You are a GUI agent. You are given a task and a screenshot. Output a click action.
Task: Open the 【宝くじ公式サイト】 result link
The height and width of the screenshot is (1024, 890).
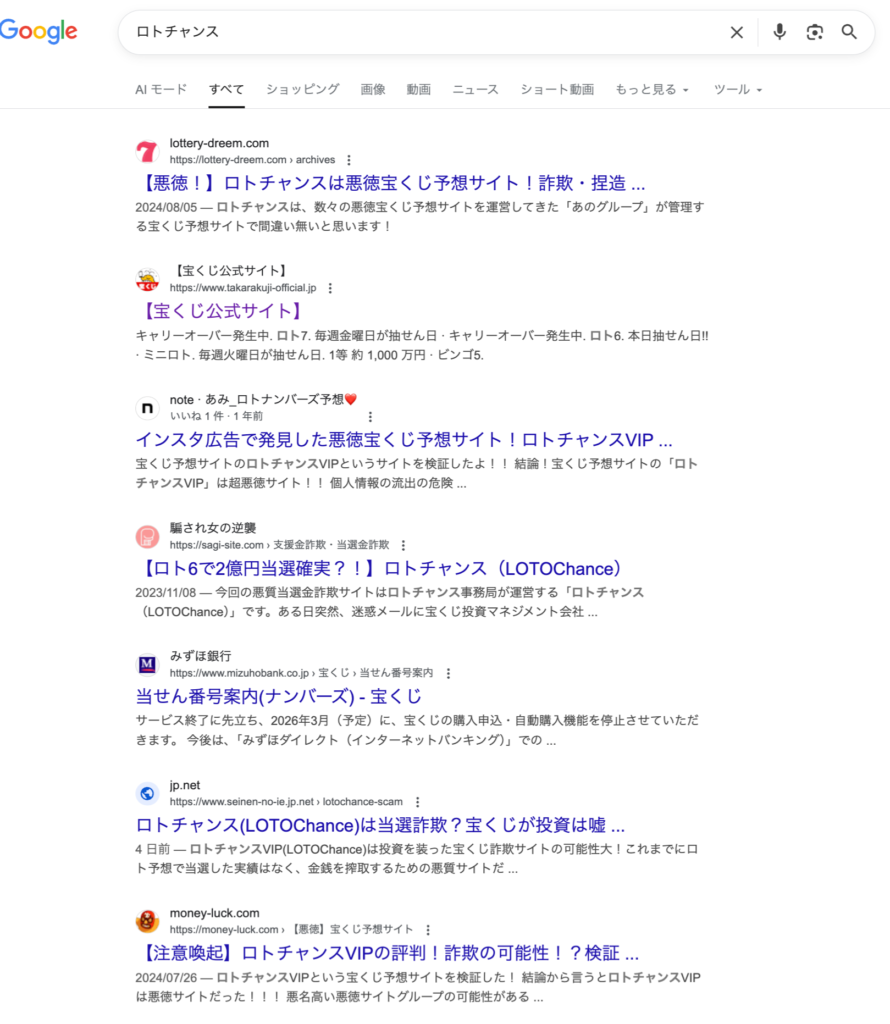click(x=219, y=311)
